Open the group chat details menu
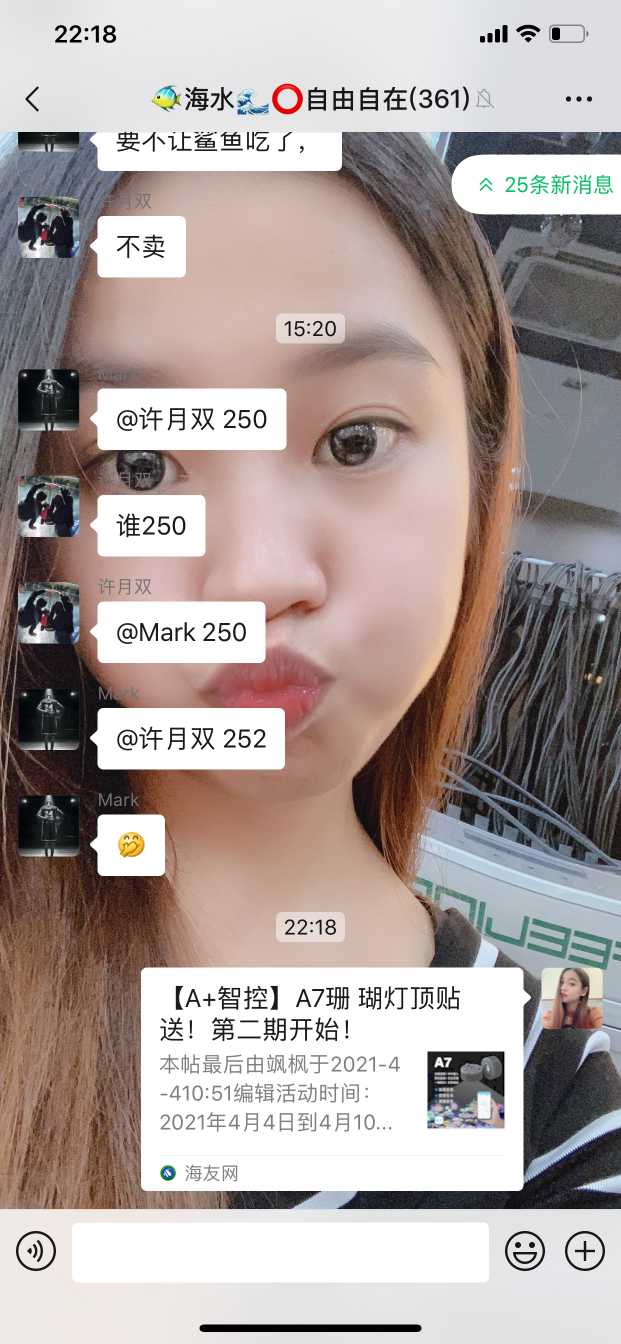This screenshot has height=1344, width=621. pyautogui.click(x=579, y=99)
